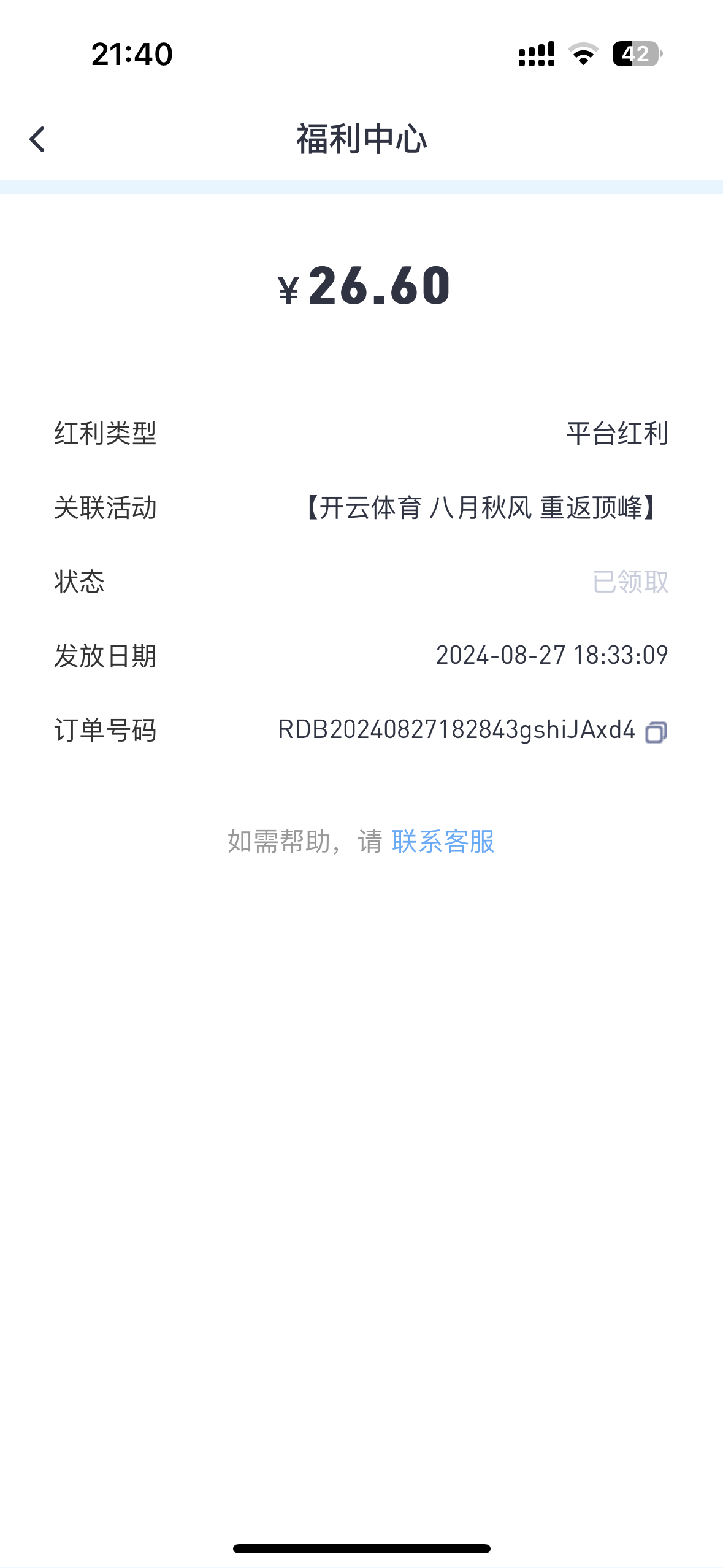Go back from 福利中心 page
The image size is (723, 1568).
tap(37, 139)
